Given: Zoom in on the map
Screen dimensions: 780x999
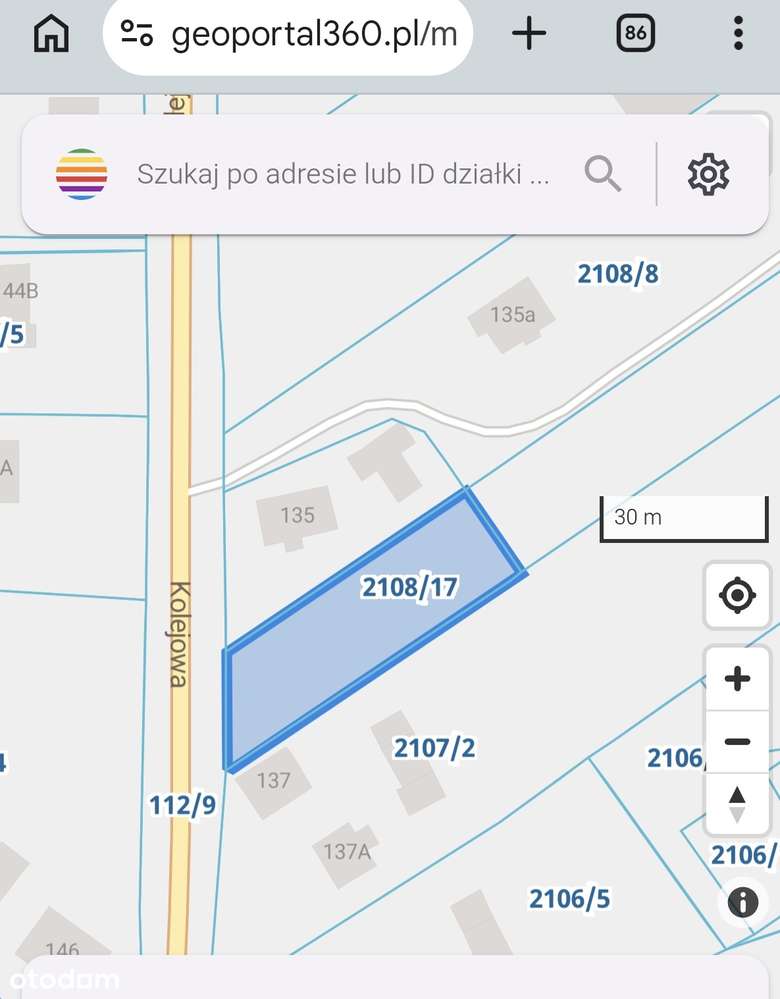Looking at the screenshot, I should 737,680.
